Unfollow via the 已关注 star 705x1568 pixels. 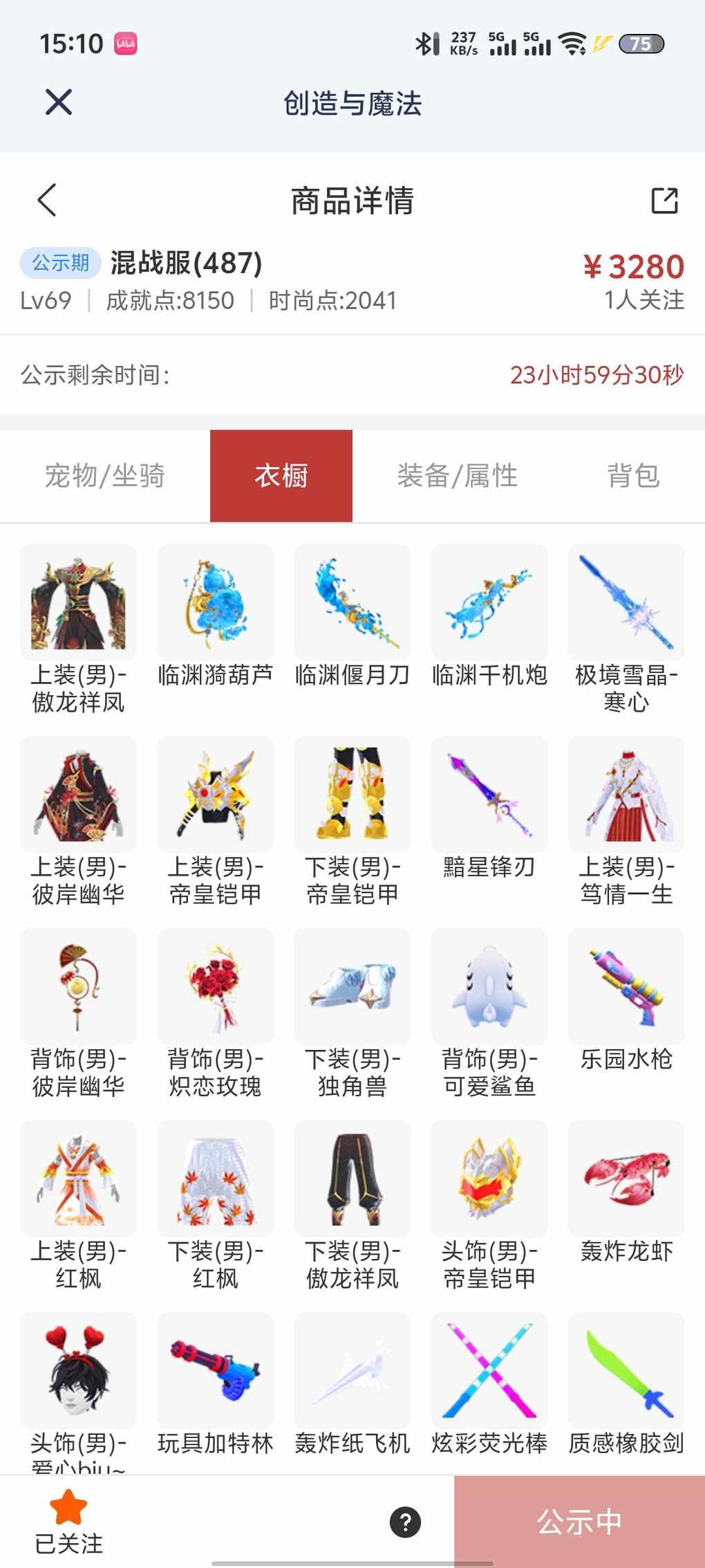pyautogui.click(x=68, y=1522)
